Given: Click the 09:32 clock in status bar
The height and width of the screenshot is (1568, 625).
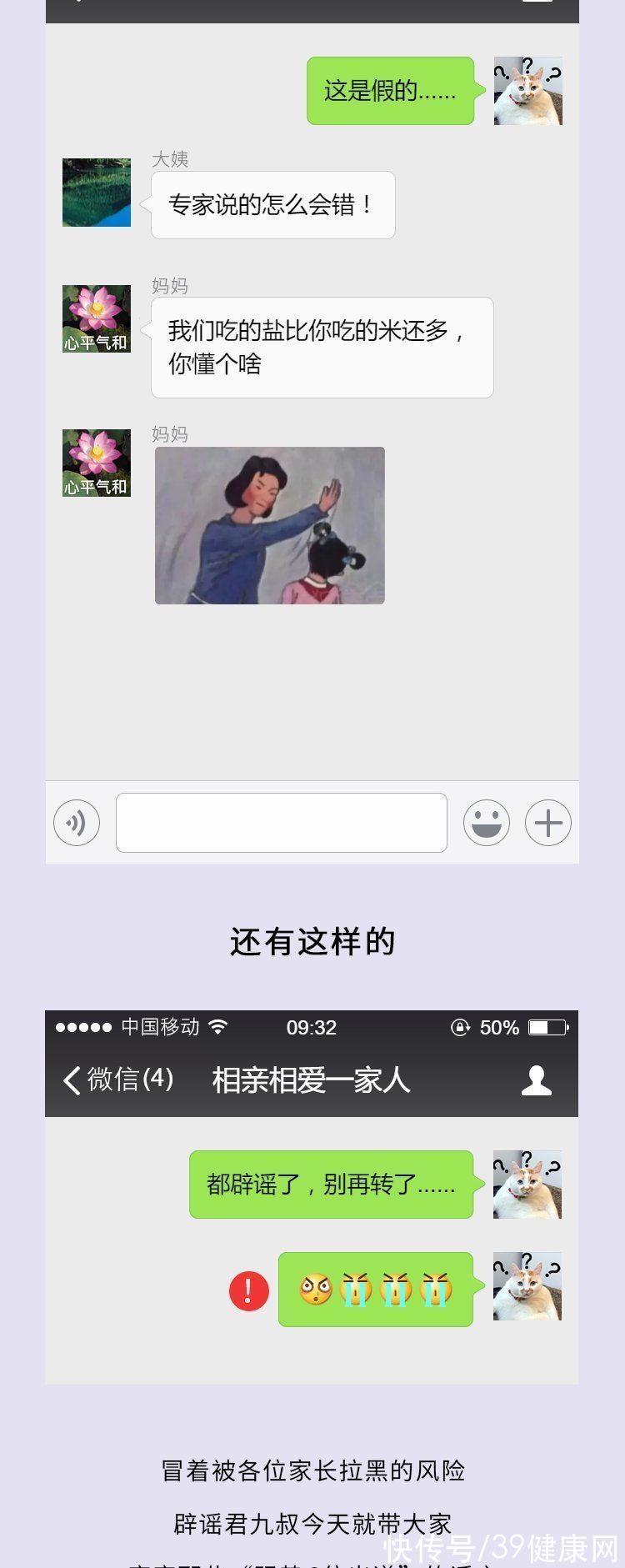Looking at the screenshot, I should pos(312,1027).
